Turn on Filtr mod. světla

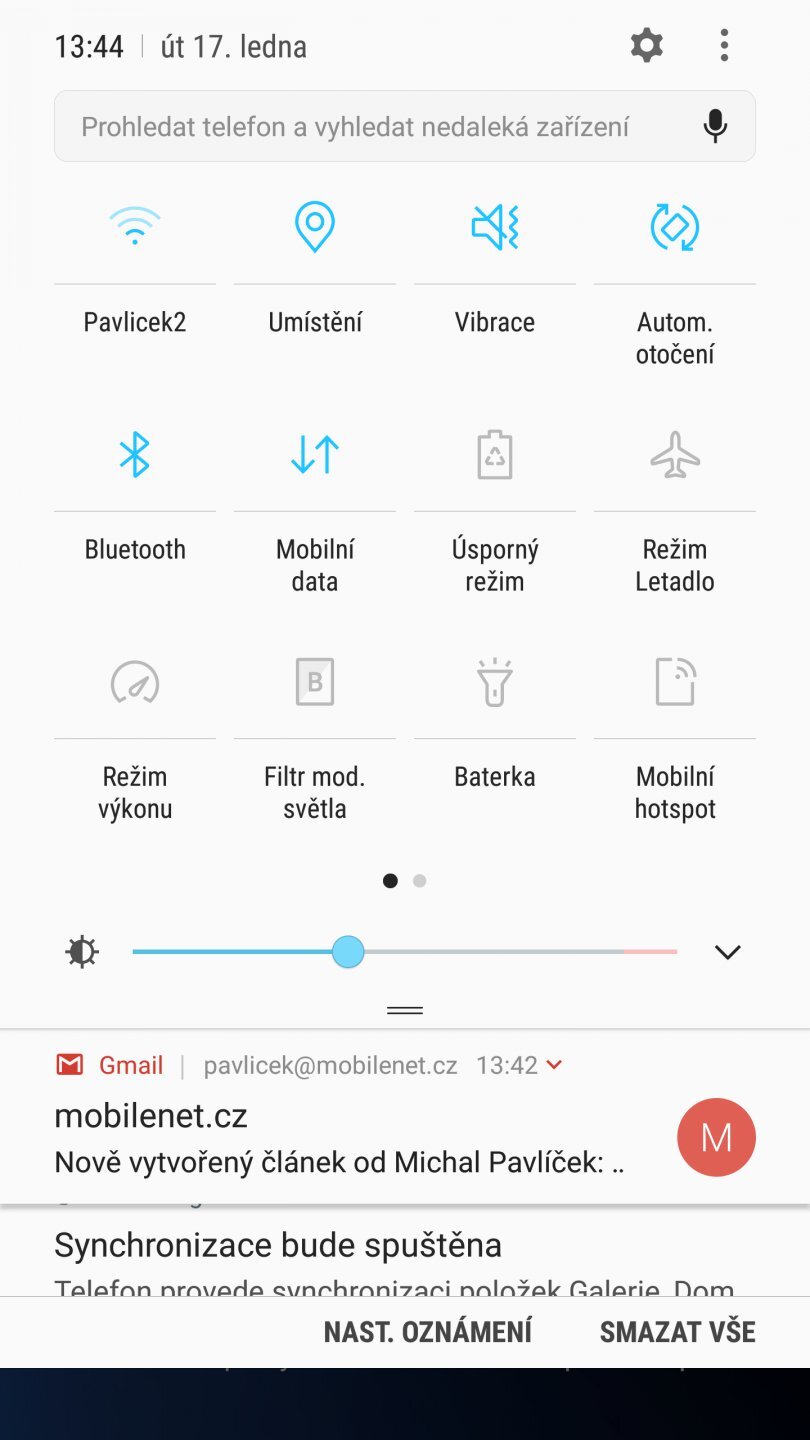315,683
